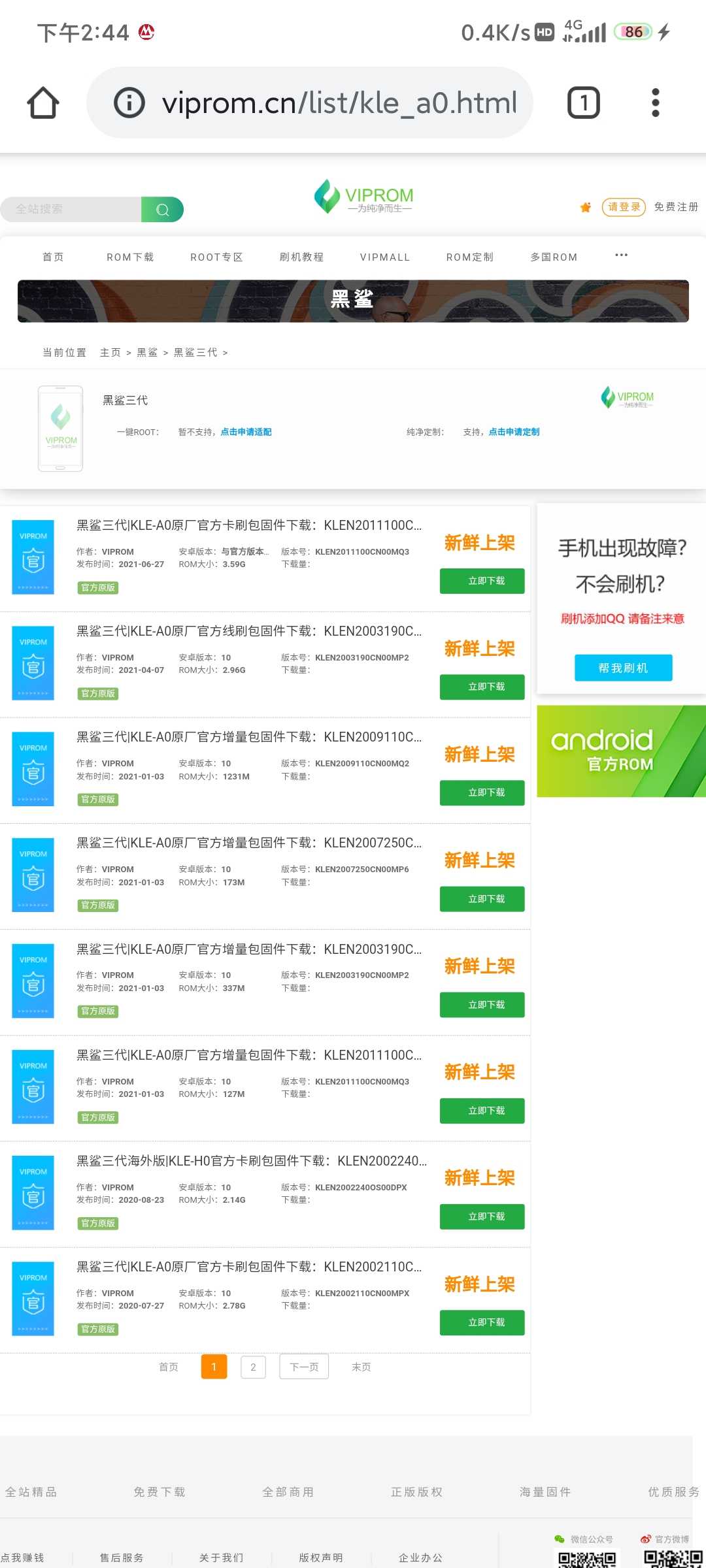Open the 免费注册 link
The height and width of the screenshot is (1568, 706).
[677, 207]
